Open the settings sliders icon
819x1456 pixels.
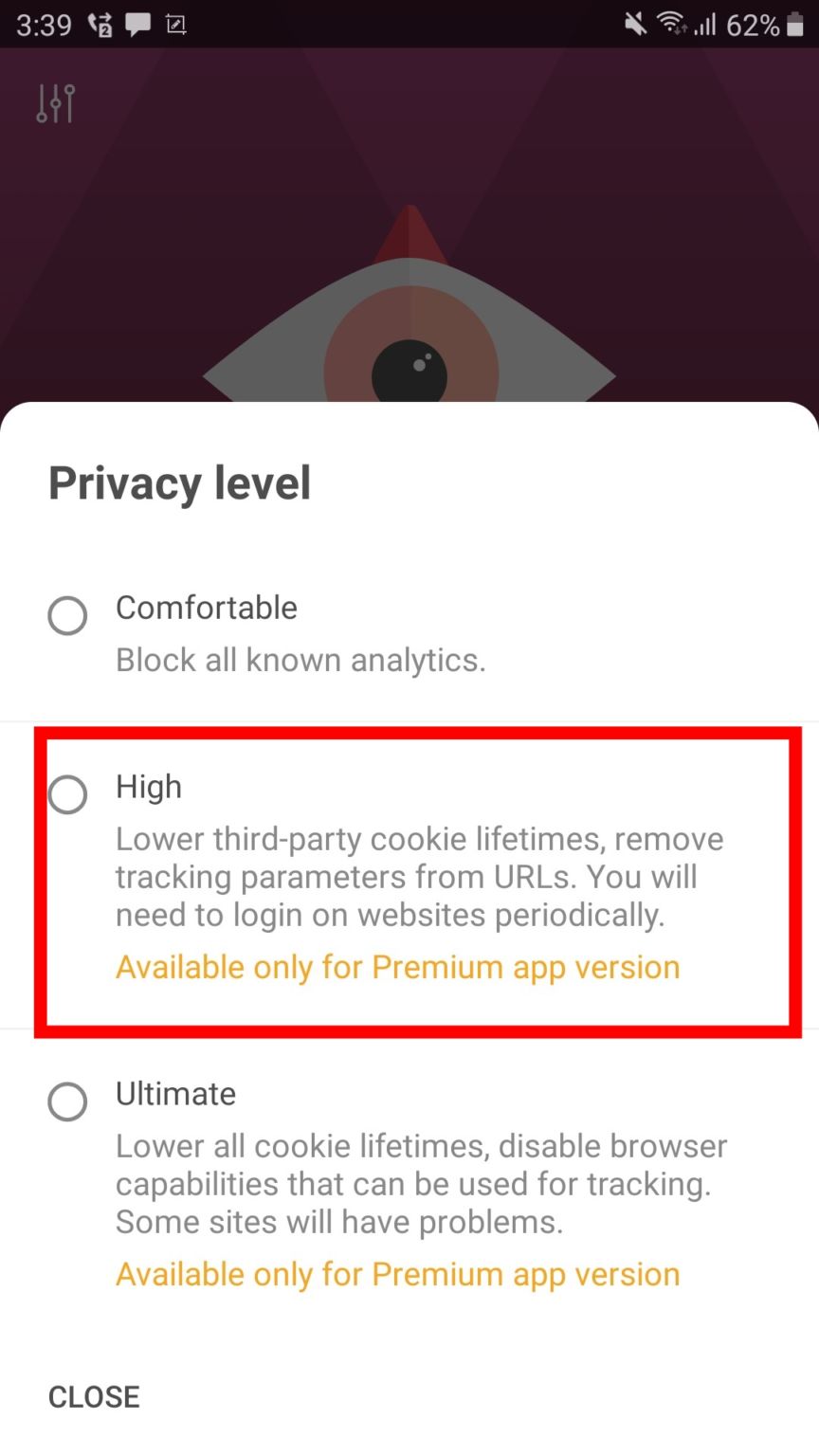(x=55, y=103)
